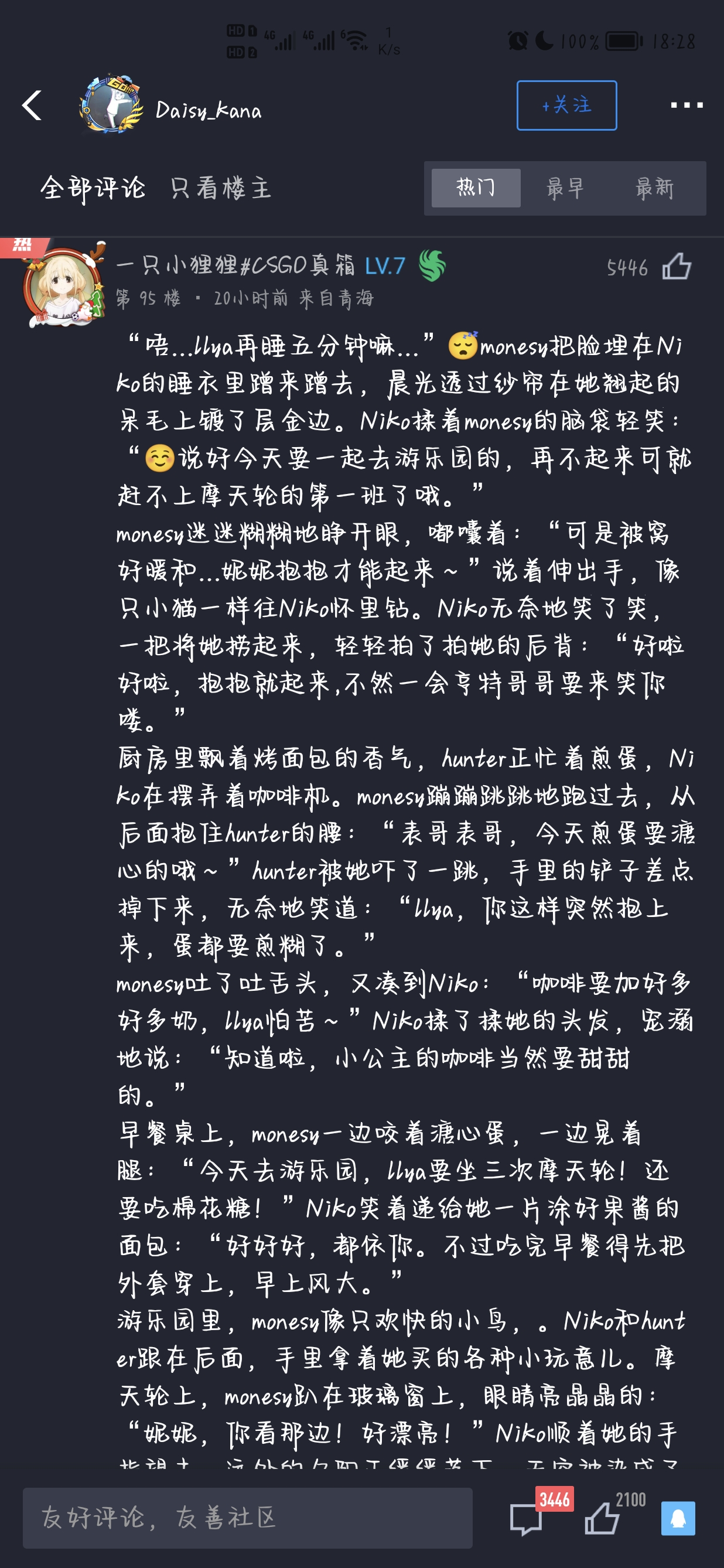Sort comments by 热门
The image size is (724, 1568).
[x=475, y=188]
